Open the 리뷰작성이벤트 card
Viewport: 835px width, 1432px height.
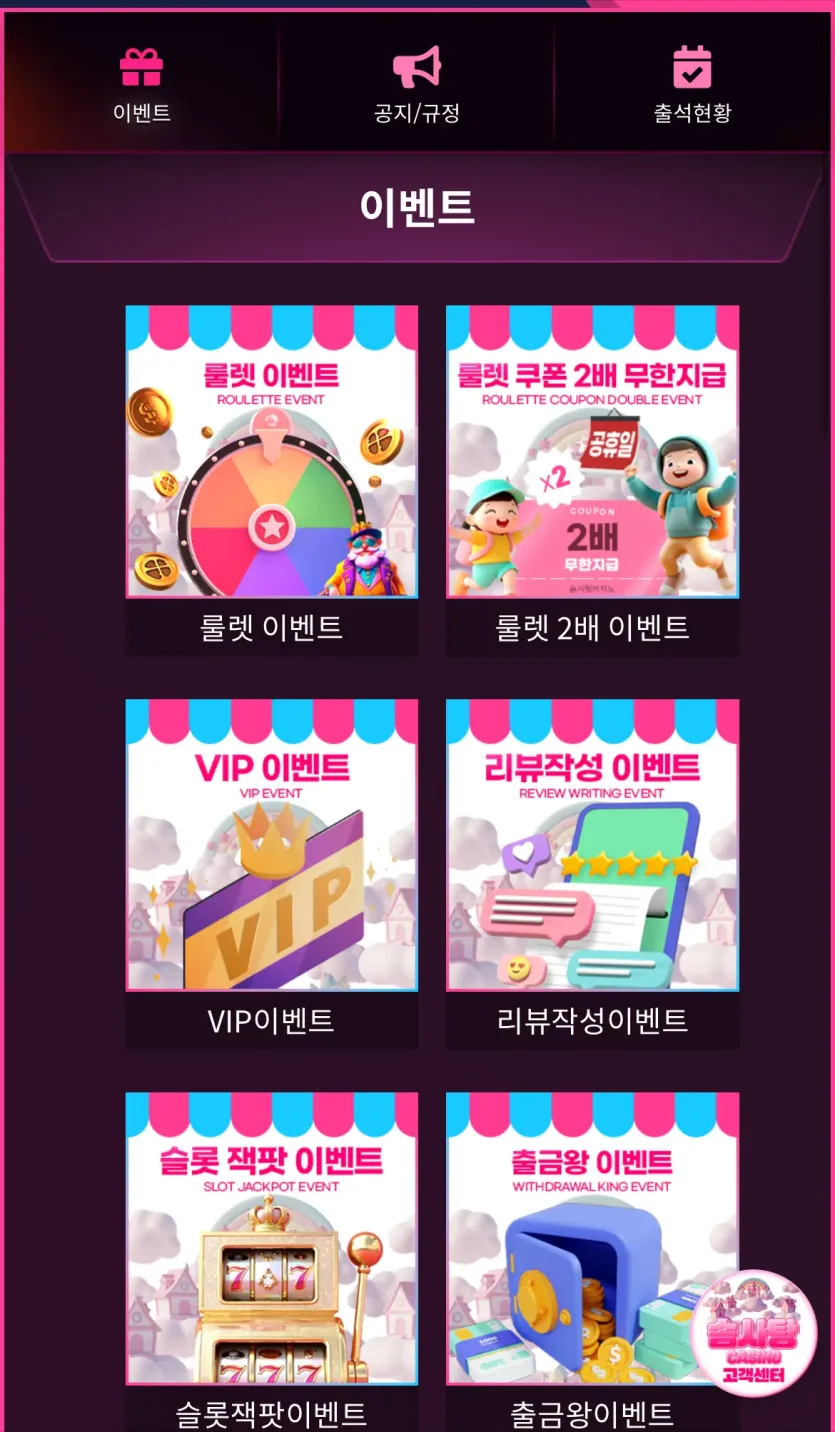[x=592, y=874]
